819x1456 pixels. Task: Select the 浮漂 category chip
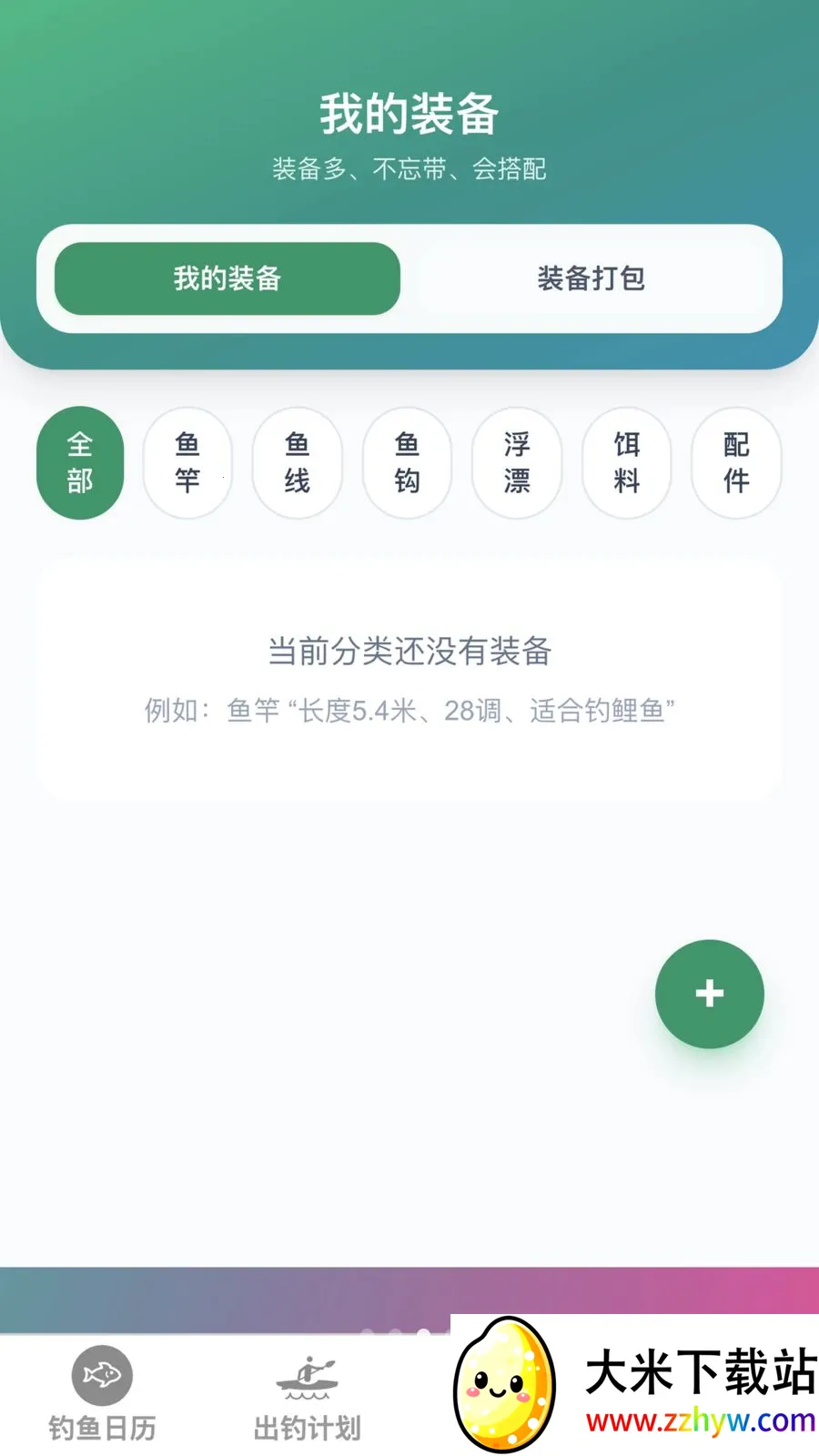click(516, 463)
